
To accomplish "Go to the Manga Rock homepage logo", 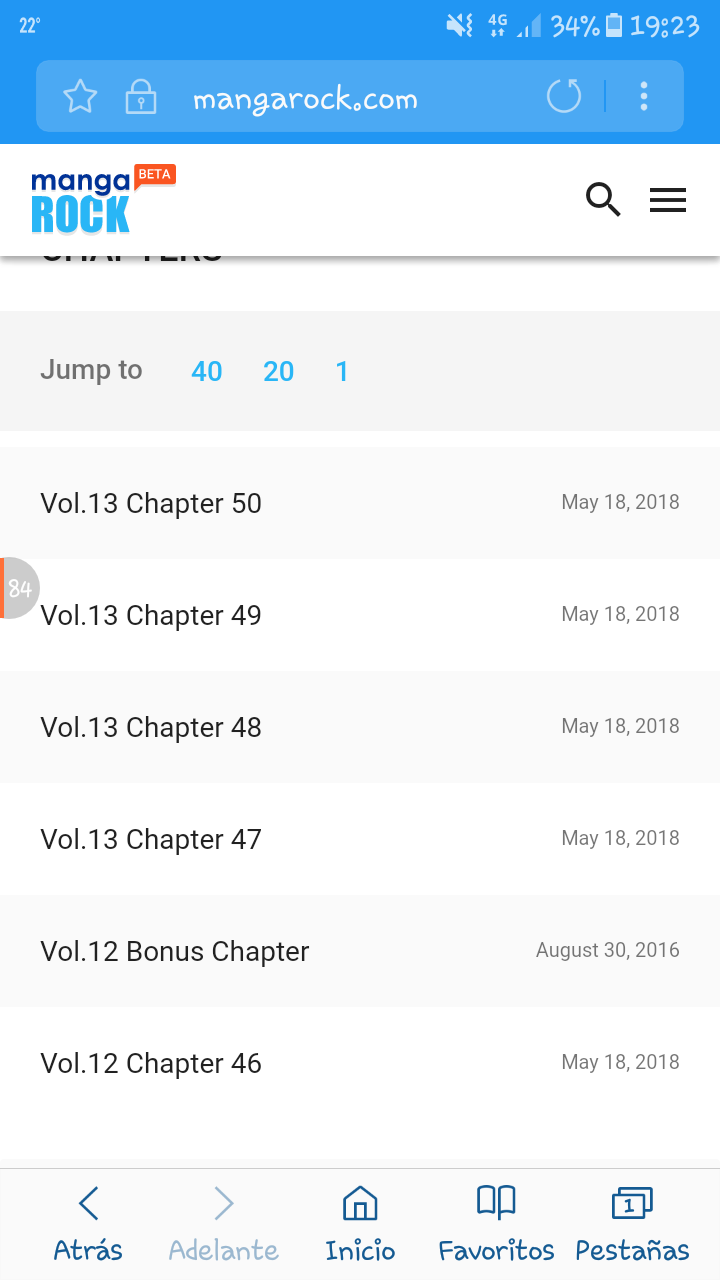I will (103, 200).
